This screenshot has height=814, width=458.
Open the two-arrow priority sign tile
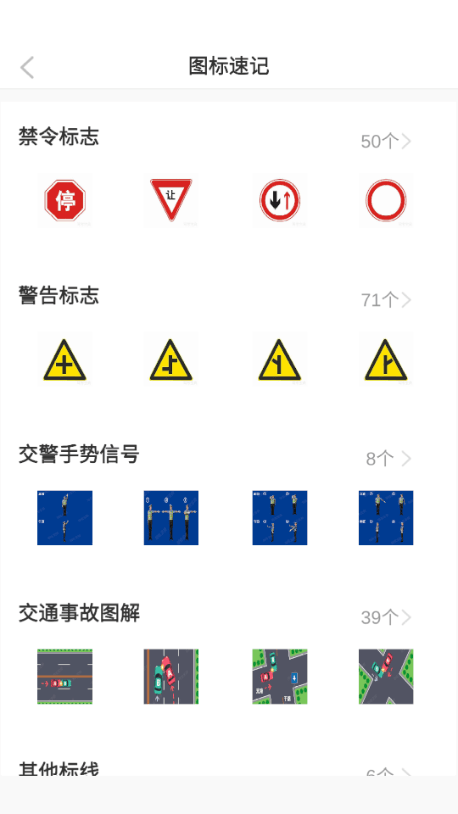click(x=279, y=200)
